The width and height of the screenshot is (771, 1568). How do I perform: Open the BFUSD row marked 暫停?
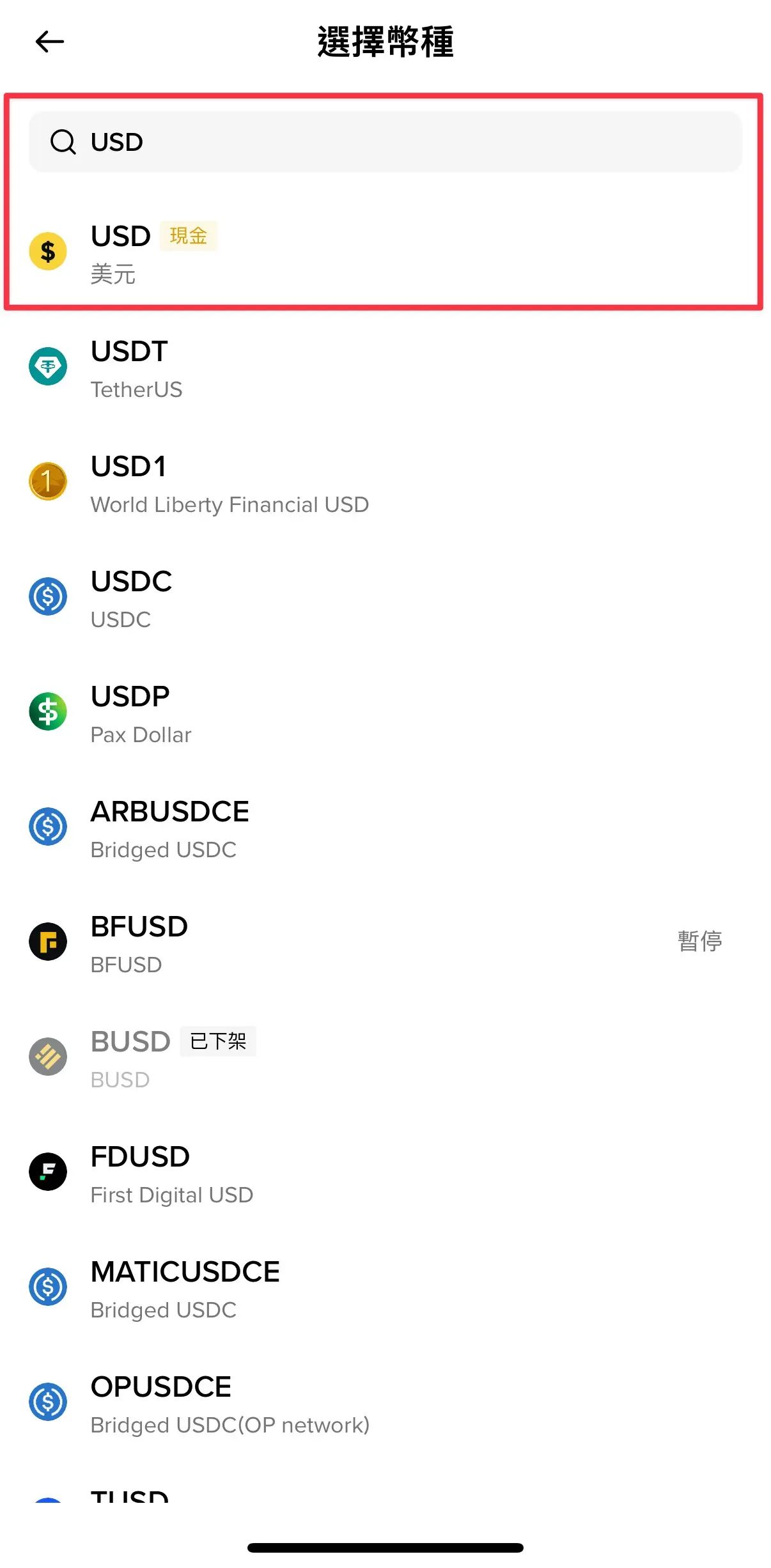tap(256, 944)
